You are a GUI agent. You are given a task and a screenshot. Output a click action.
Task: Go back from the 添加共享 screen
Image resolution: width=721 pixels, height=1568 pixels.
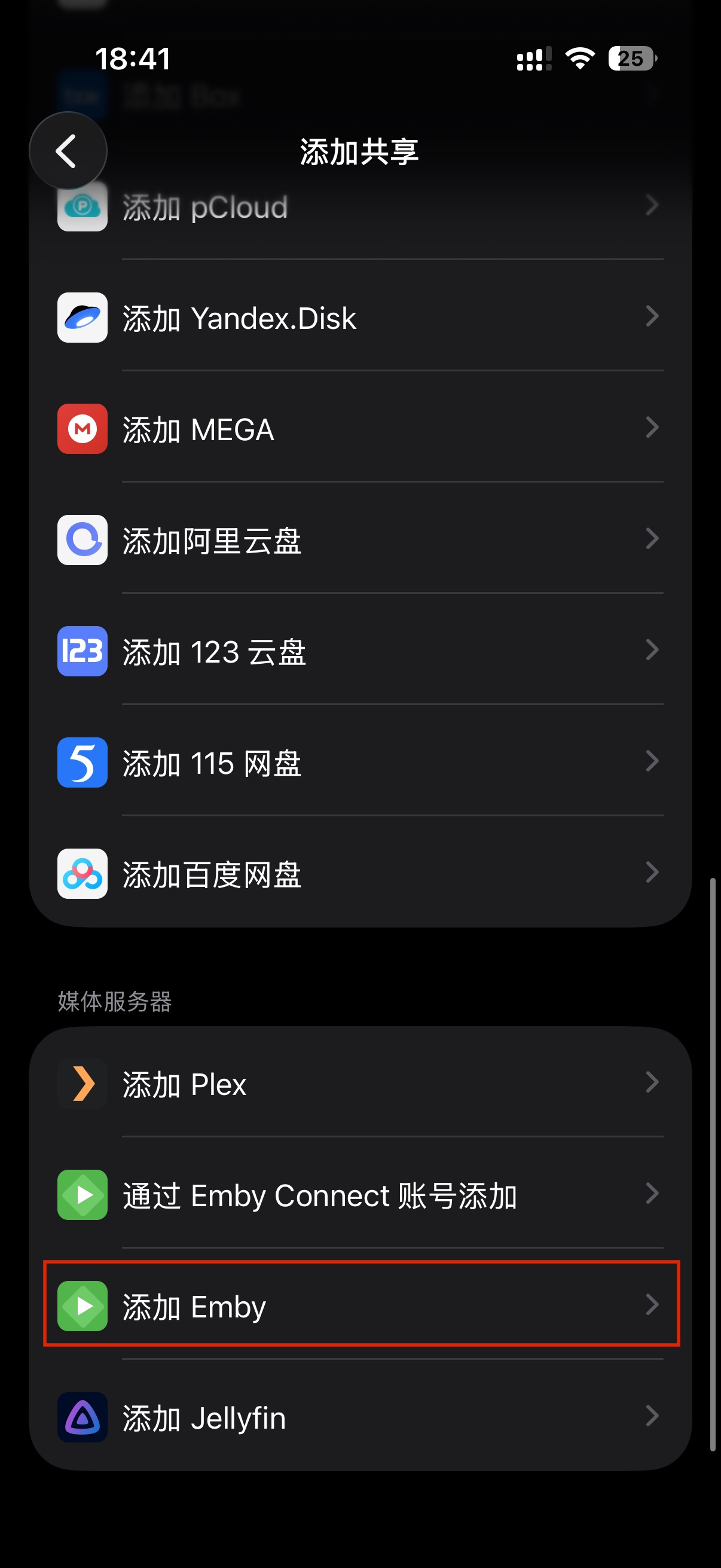coord(68,151)
